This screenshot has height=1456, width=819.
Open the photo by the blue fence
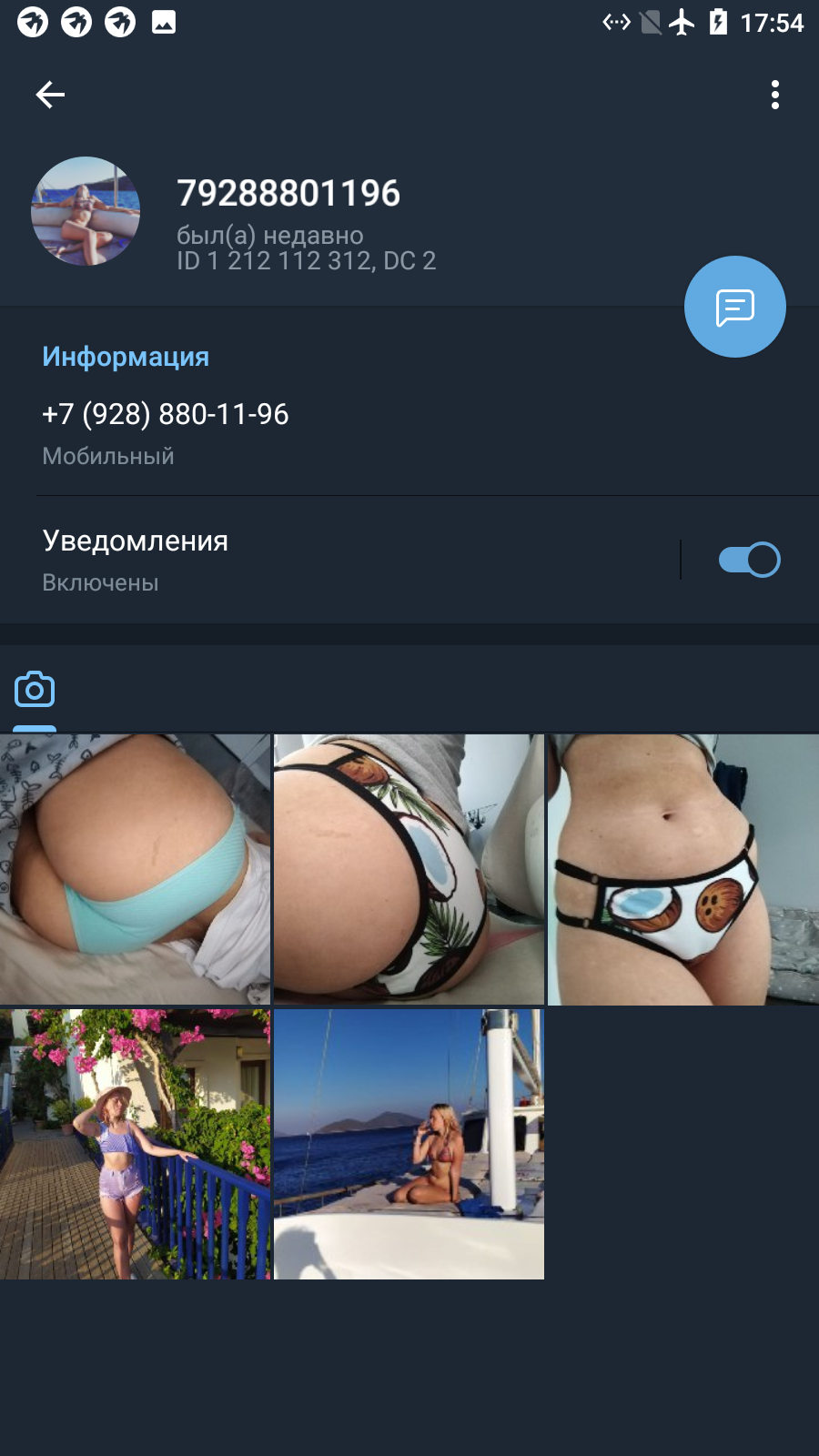click(135, 1144)
